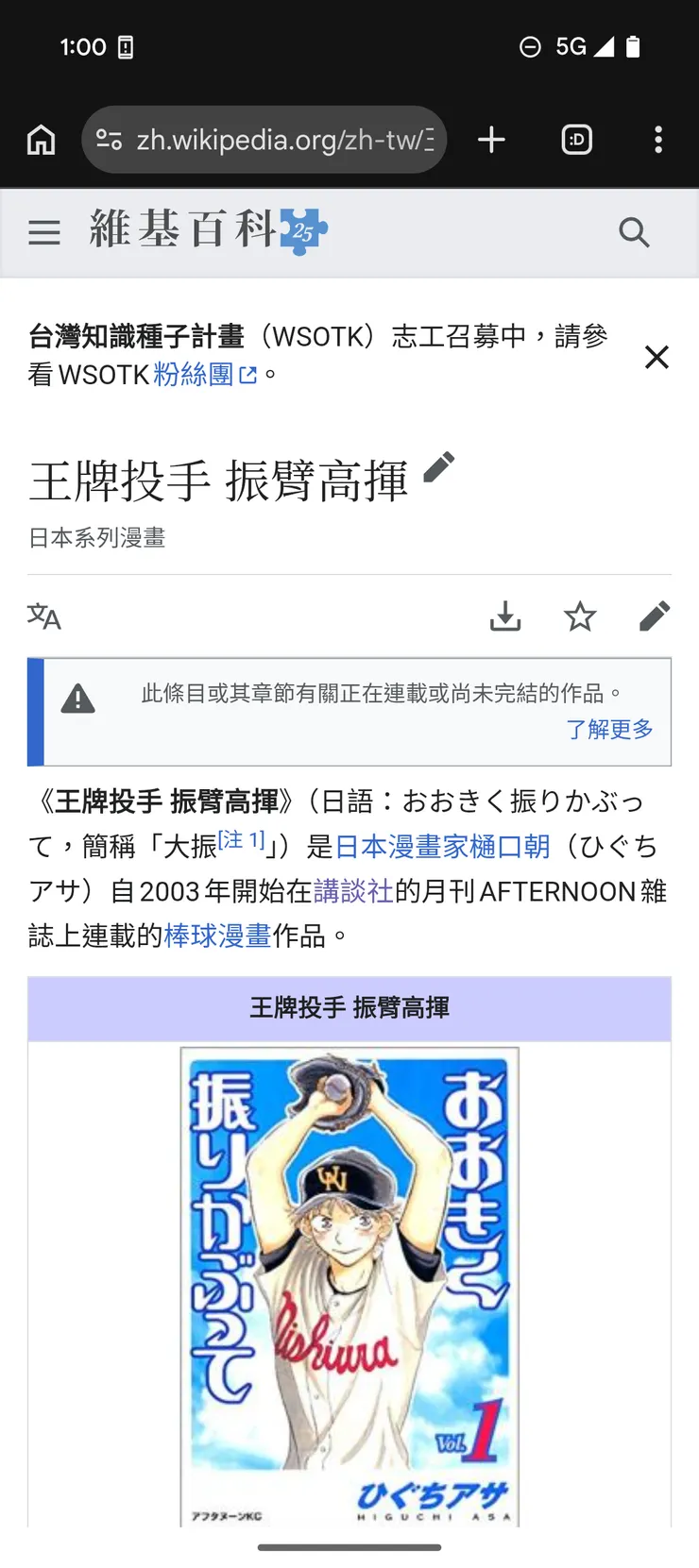
Task: Download this article
Action: 505,616
